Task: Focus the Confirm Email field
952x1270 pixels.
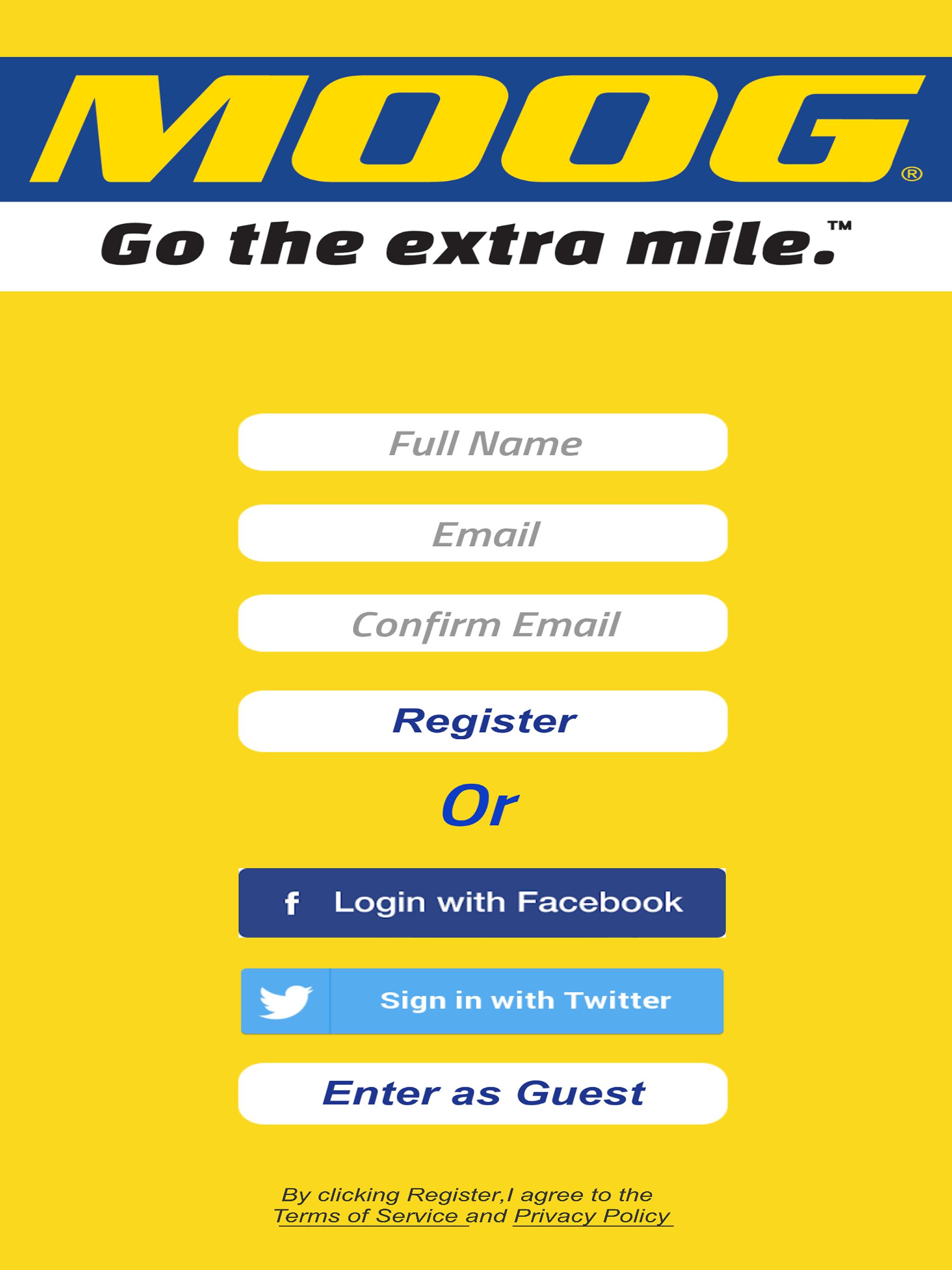Action: click(x=483, y=623)
